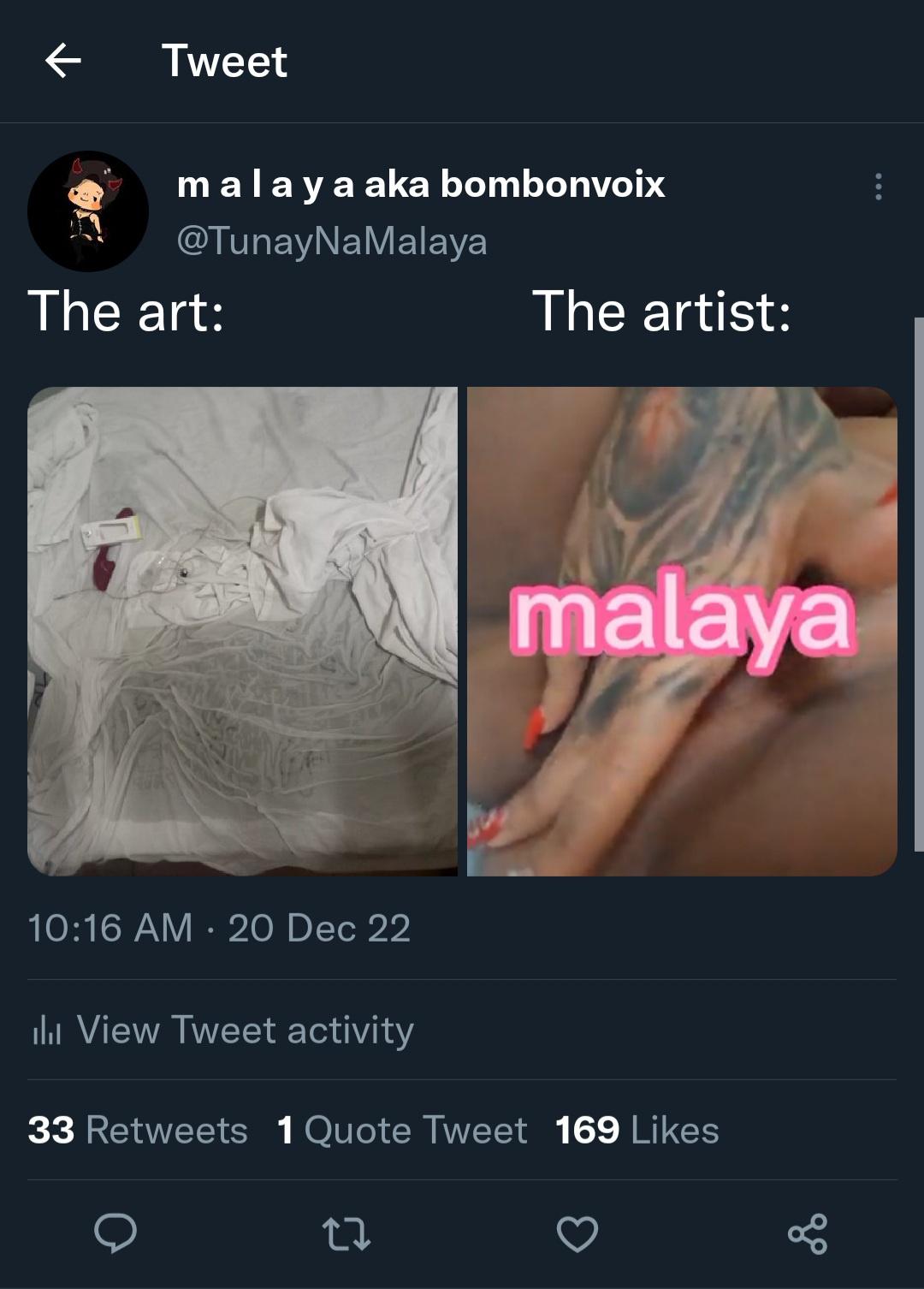Screen dimensions: 924x1289
Task: Like this tweet with the heart
Action: click(x=577, y=1233)
